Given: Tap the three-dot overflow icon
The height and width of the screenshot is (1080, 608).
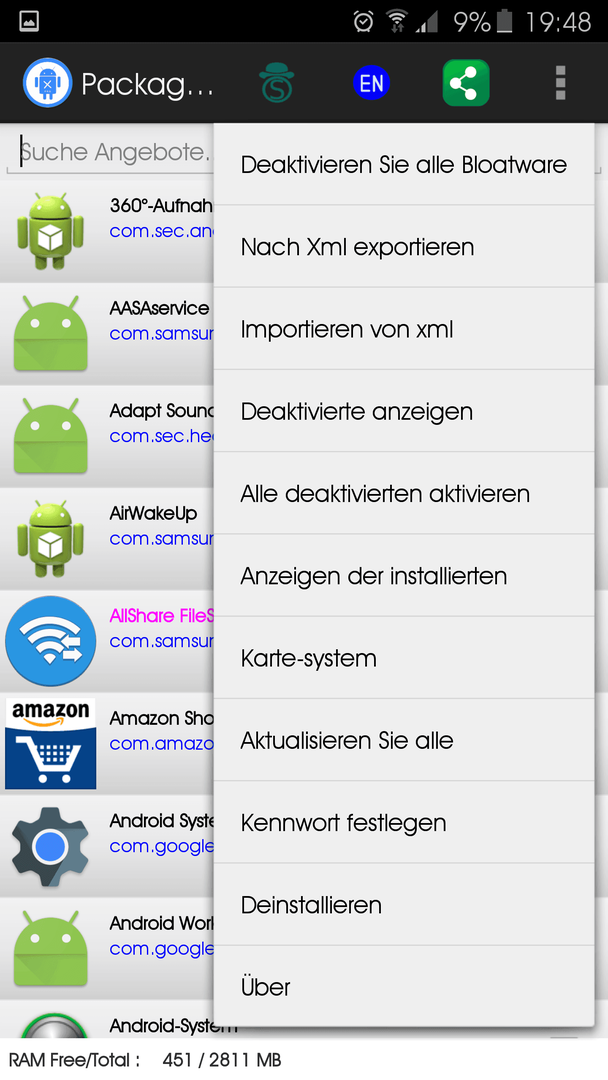Looking at the screenshot, I should [560, 83].
